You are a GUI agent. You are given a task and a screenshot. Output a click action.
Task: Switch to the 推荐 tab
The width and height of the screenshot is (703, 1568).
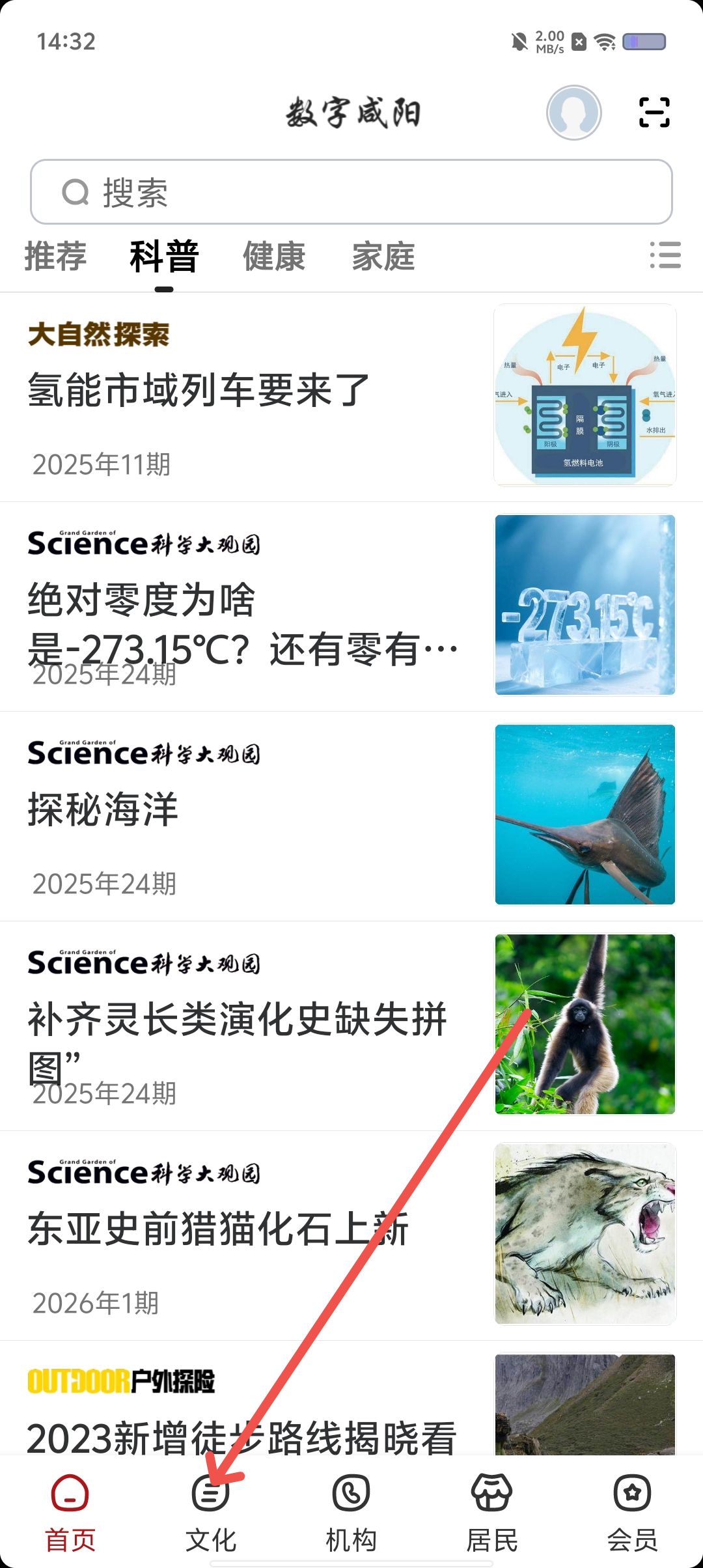click(55, 256)
